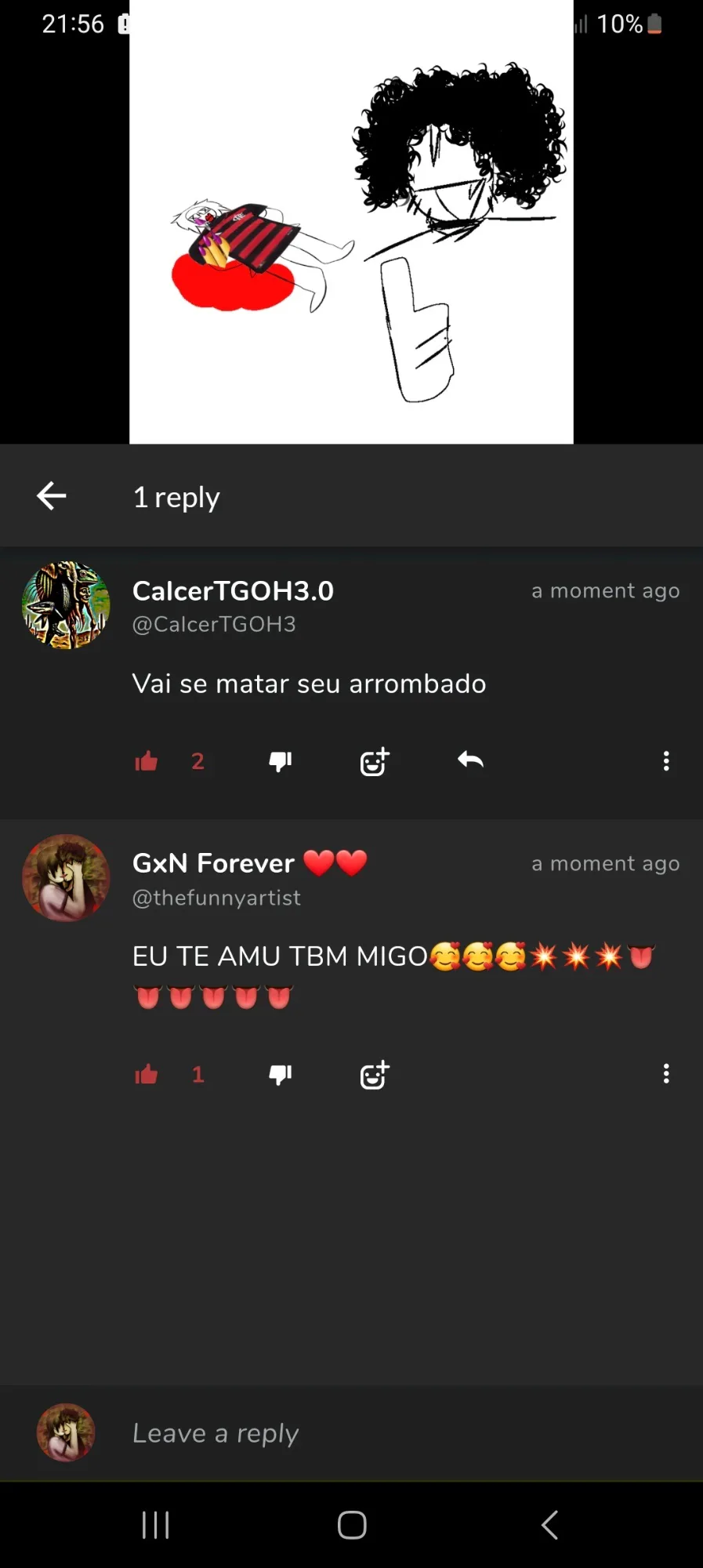Open the drawing image at top

click(351, 222)
